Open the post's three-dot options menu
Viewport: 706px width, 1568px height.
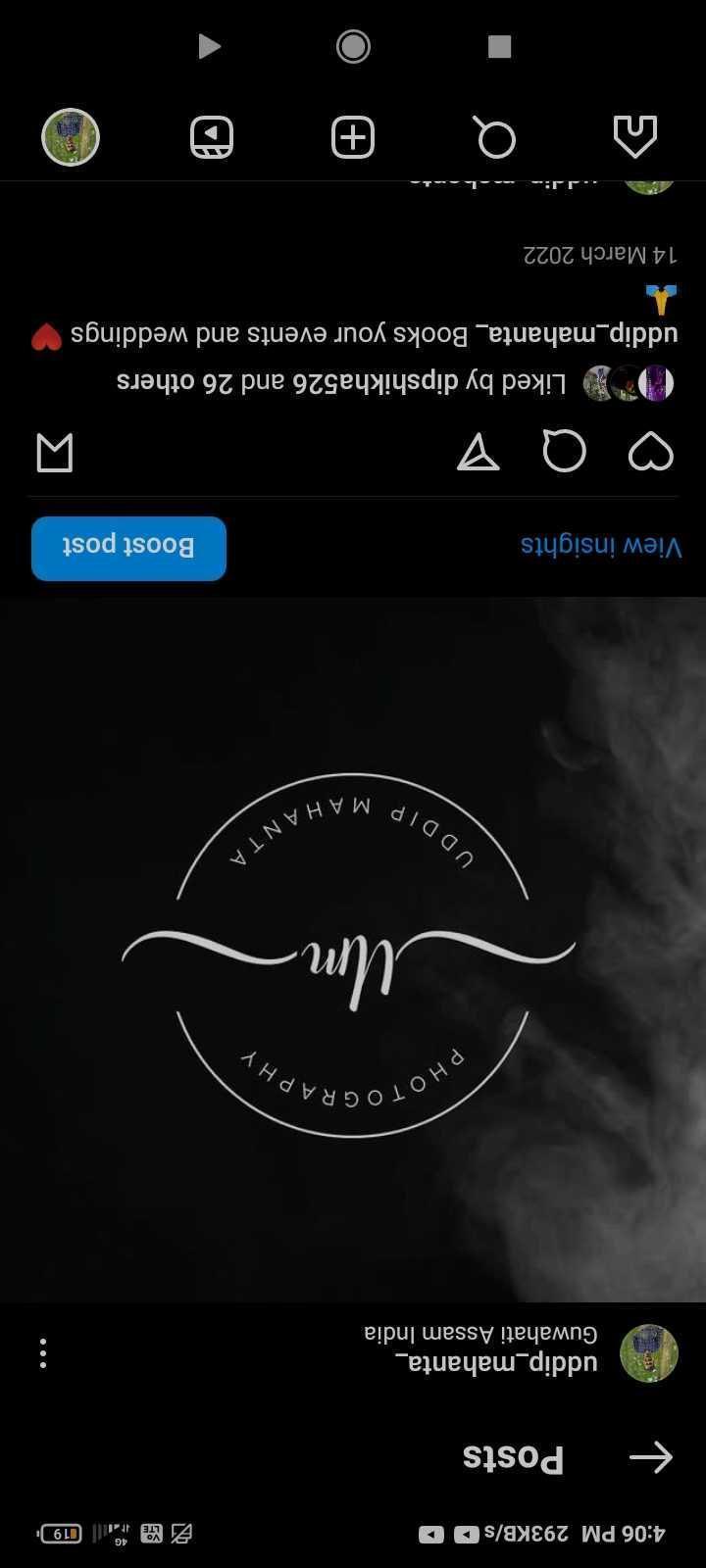coord(43,1353)
